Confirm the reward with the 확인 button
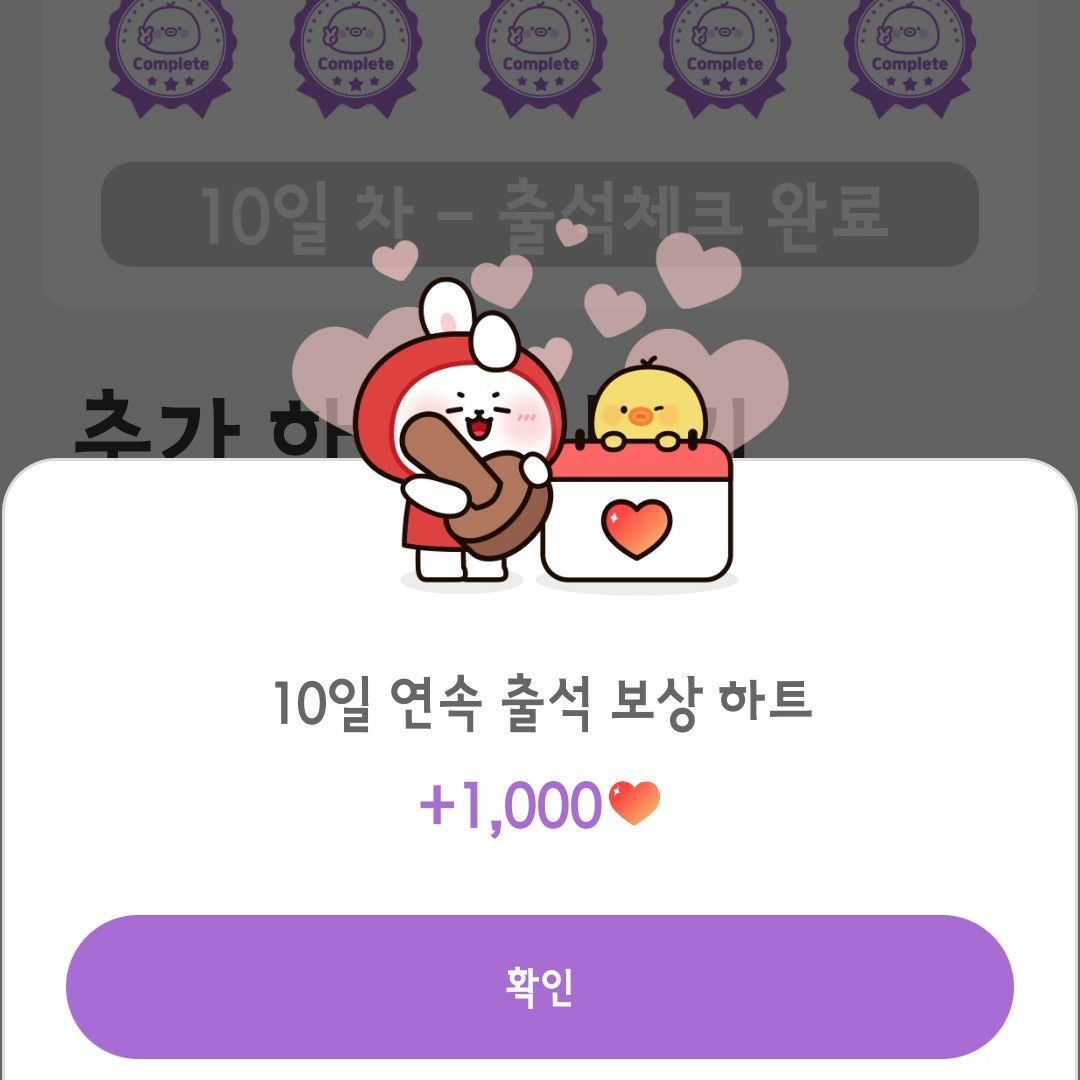Viewport: 1080px width, 1080px height. [x=540, y=986]
